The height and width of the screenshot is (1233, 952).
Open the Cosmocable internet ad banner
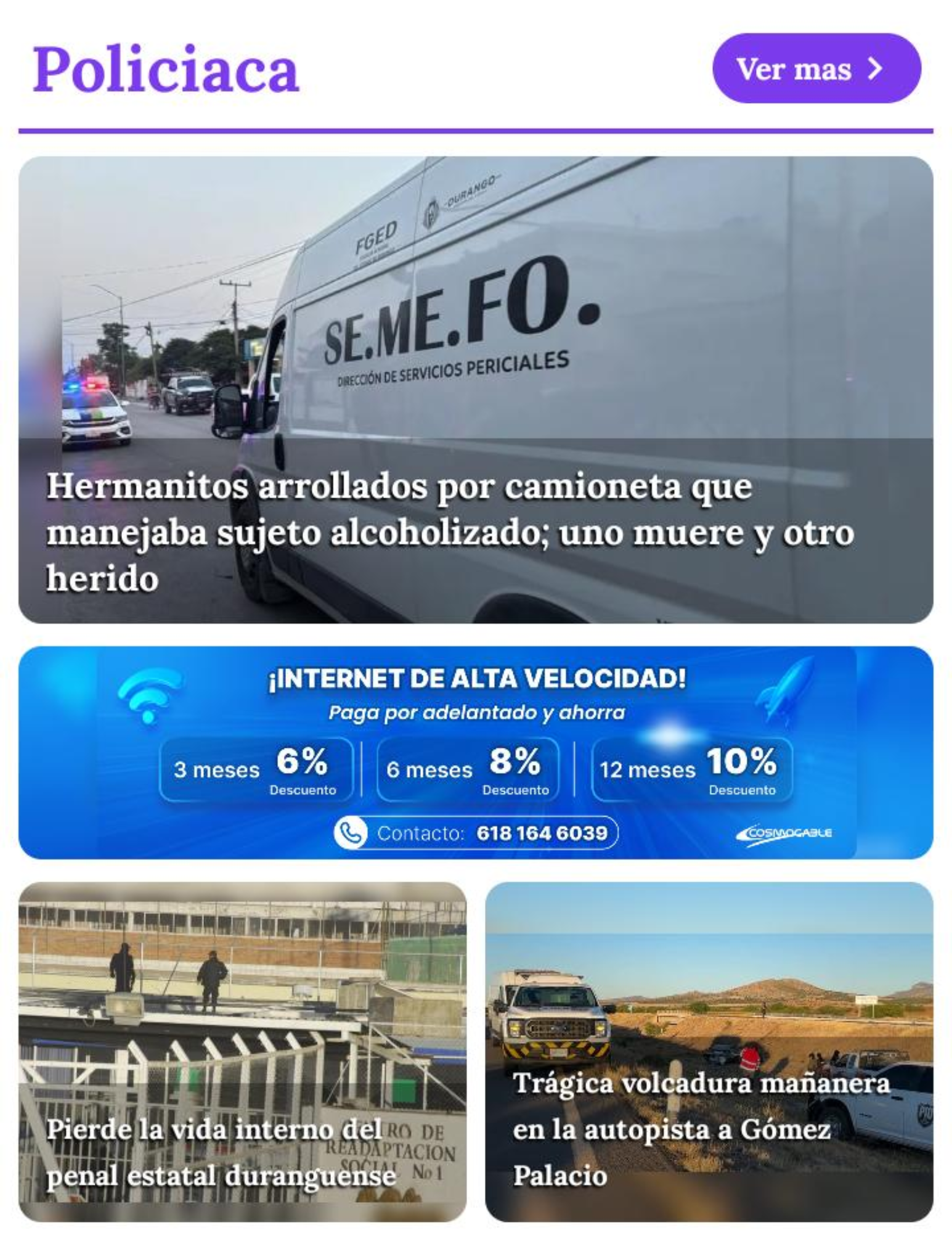(x=475, y=752)
